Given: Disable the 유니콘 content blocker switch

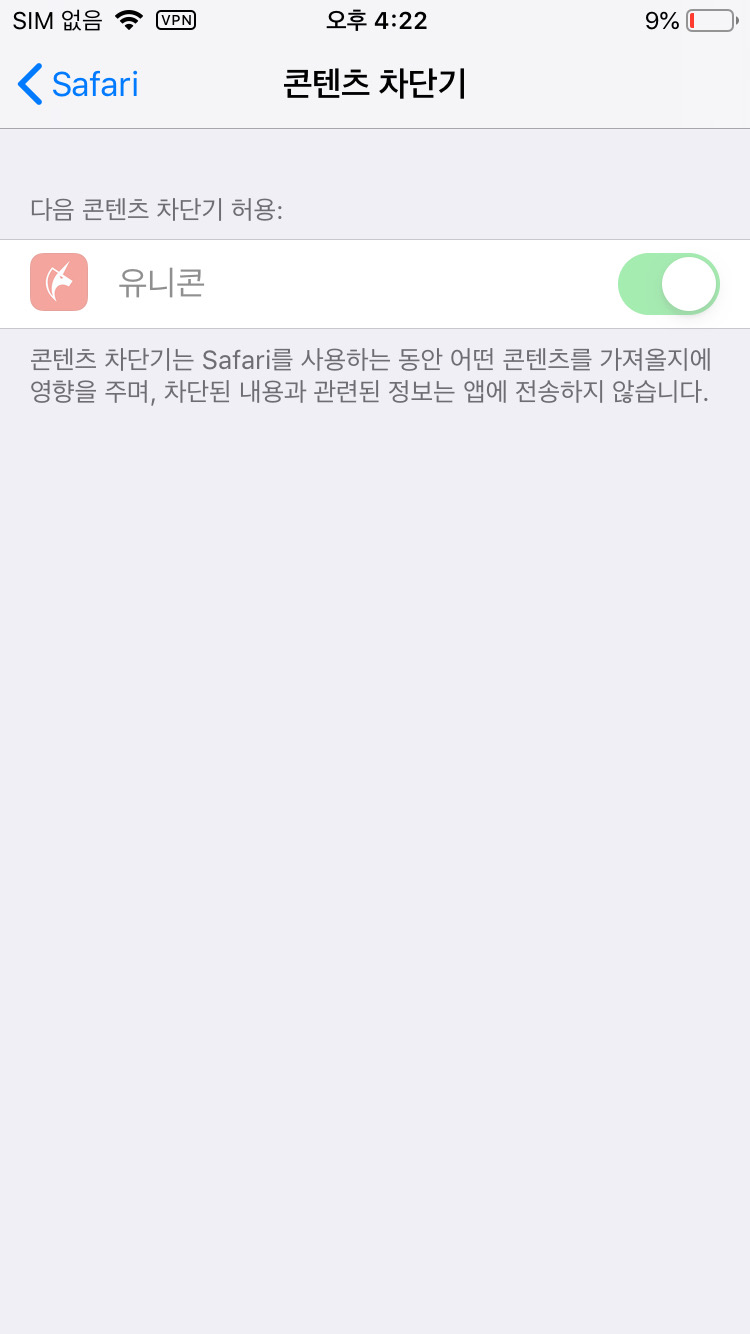Looking at the screenshot, I should tap(668, 284).
